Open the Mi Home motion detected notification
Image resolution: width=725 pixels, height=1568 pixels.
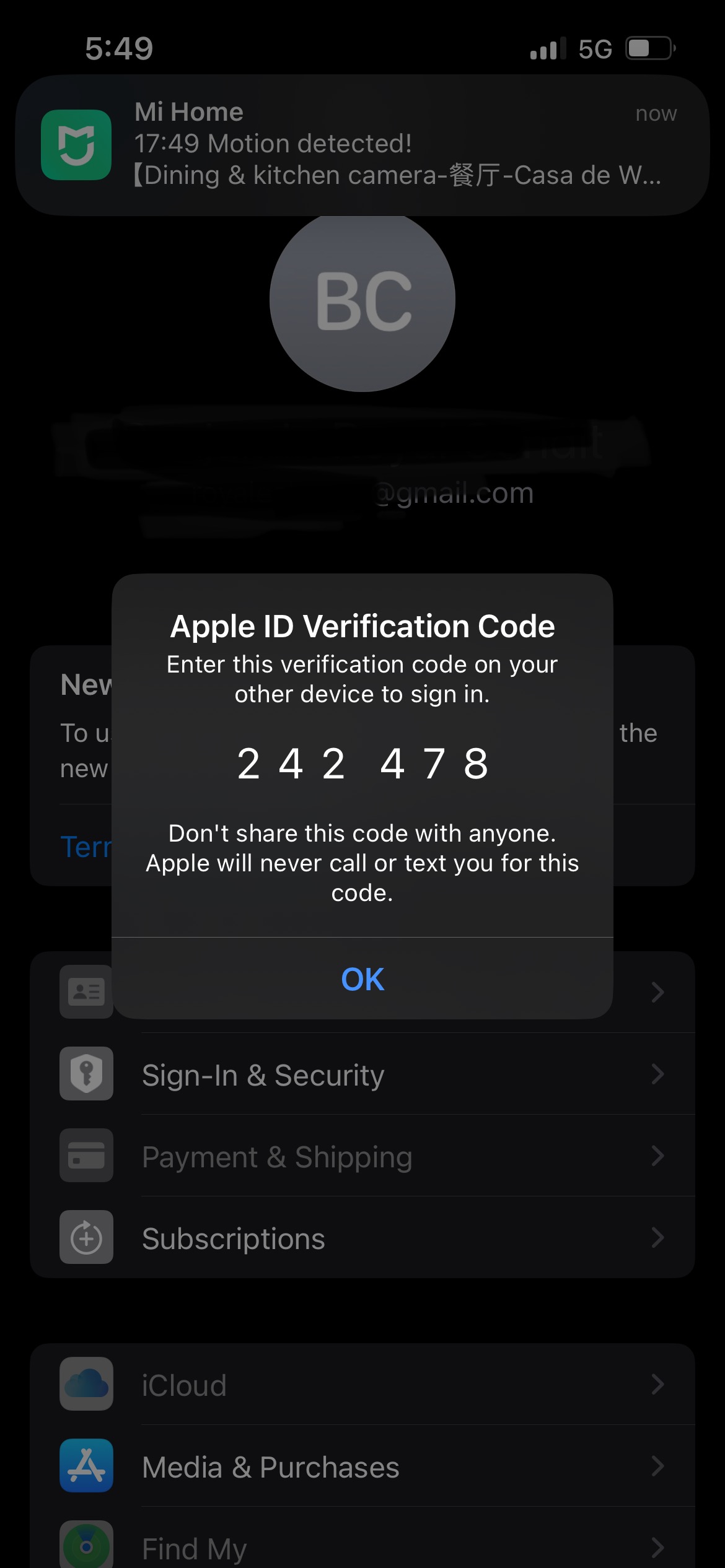pyautogui.click(x=362, y=145)
